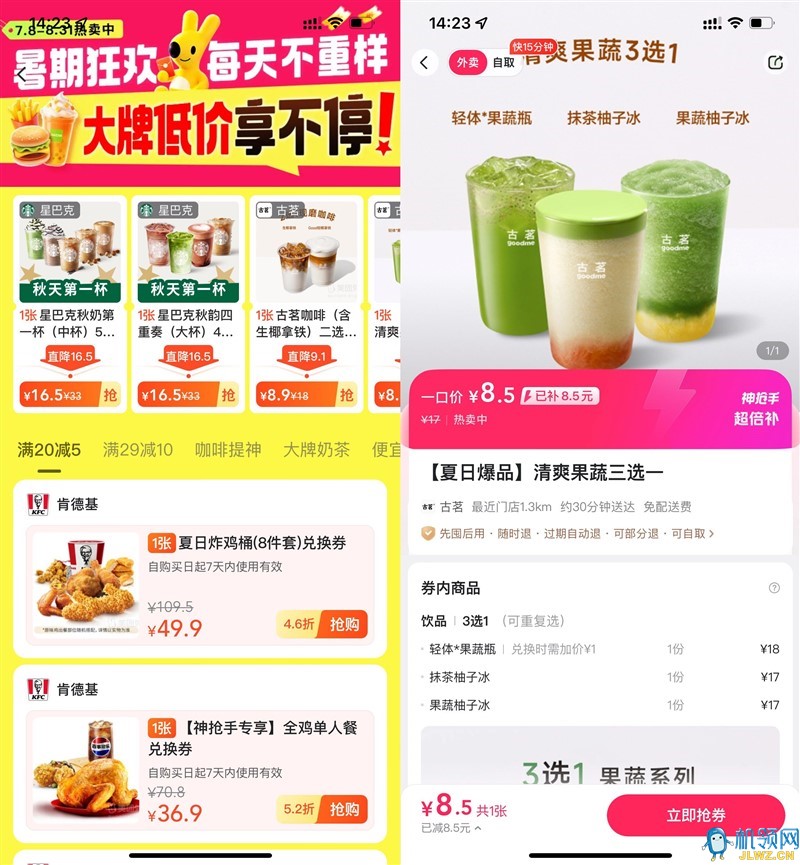Image resolution: width=800 pixels, height=865 pixels.
Task: Buy the 夏日炸鸡桶 voucher with 抢购
Action: point(344,624)
